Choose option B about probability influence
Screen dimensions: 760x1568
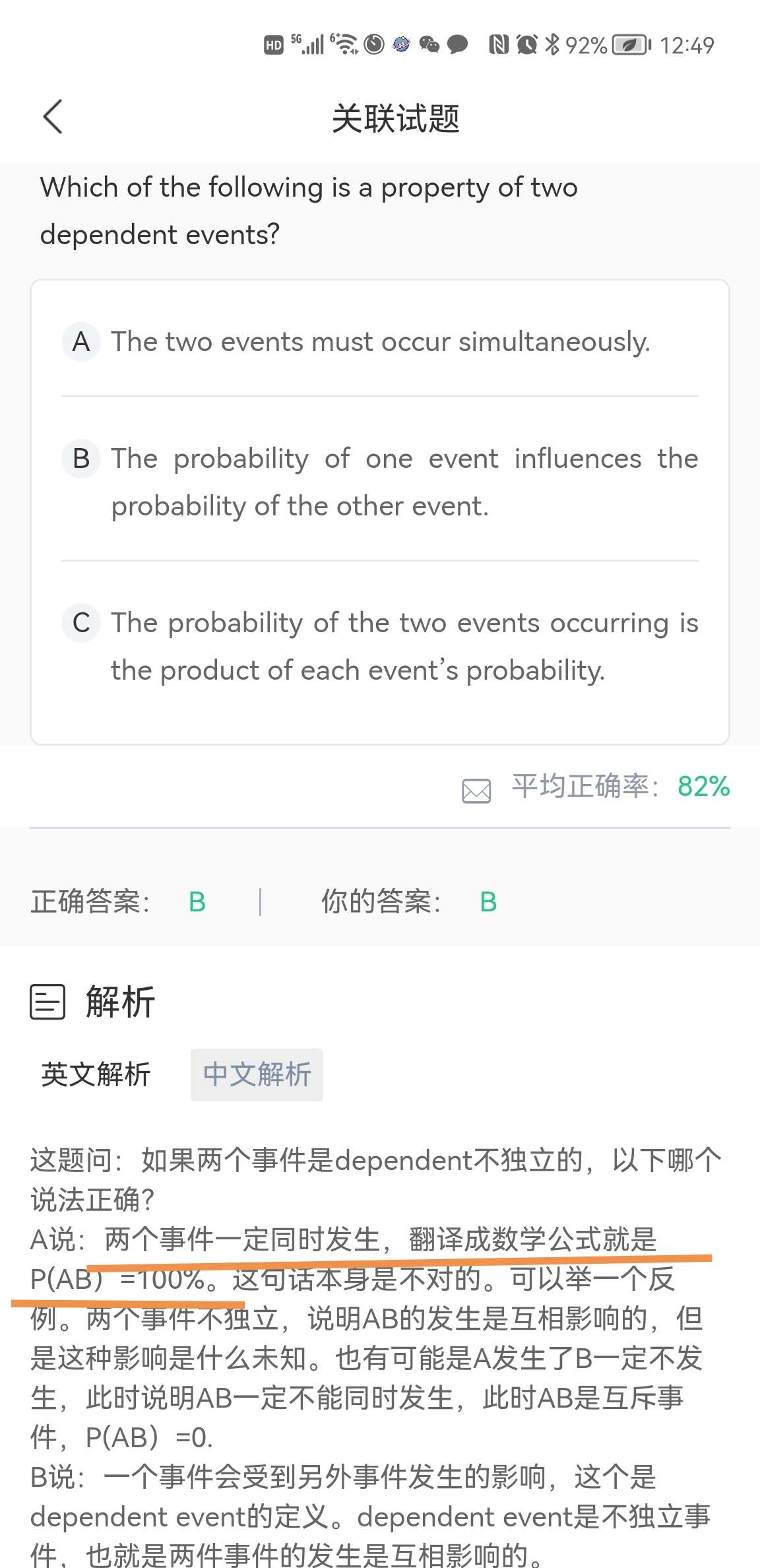coord(379,482)
